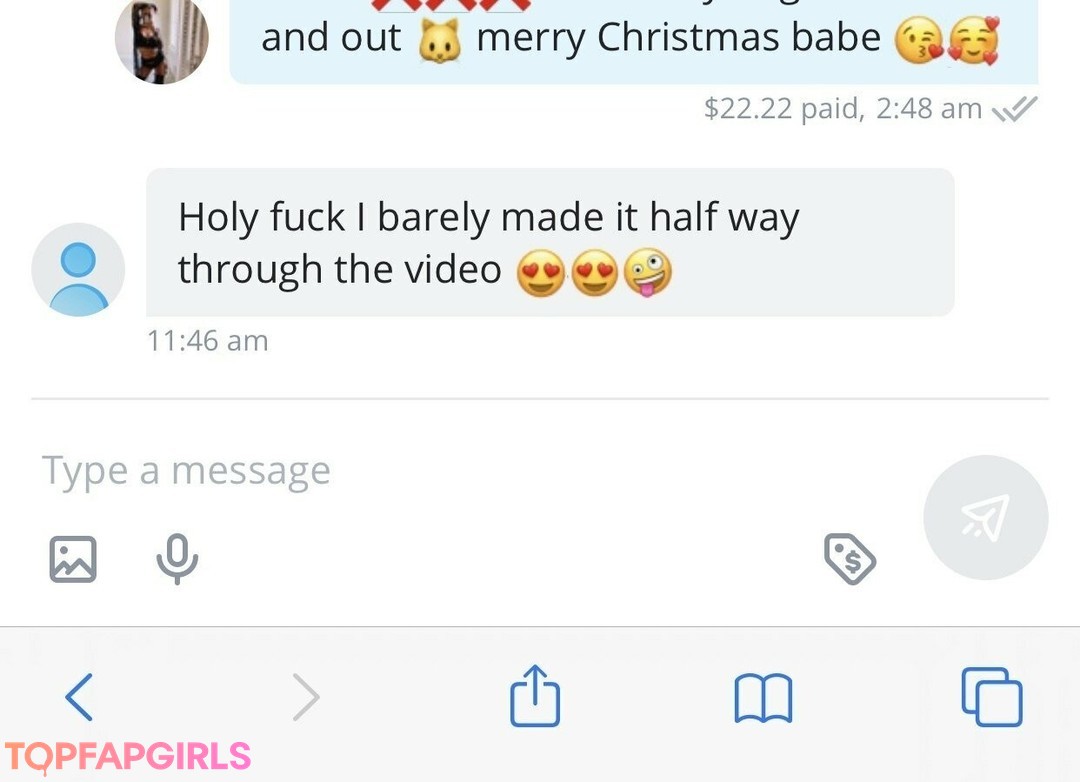This screenshot has height=782, width=1080.
Task: Set a message price with the tag icon
Action: (850, 558)
